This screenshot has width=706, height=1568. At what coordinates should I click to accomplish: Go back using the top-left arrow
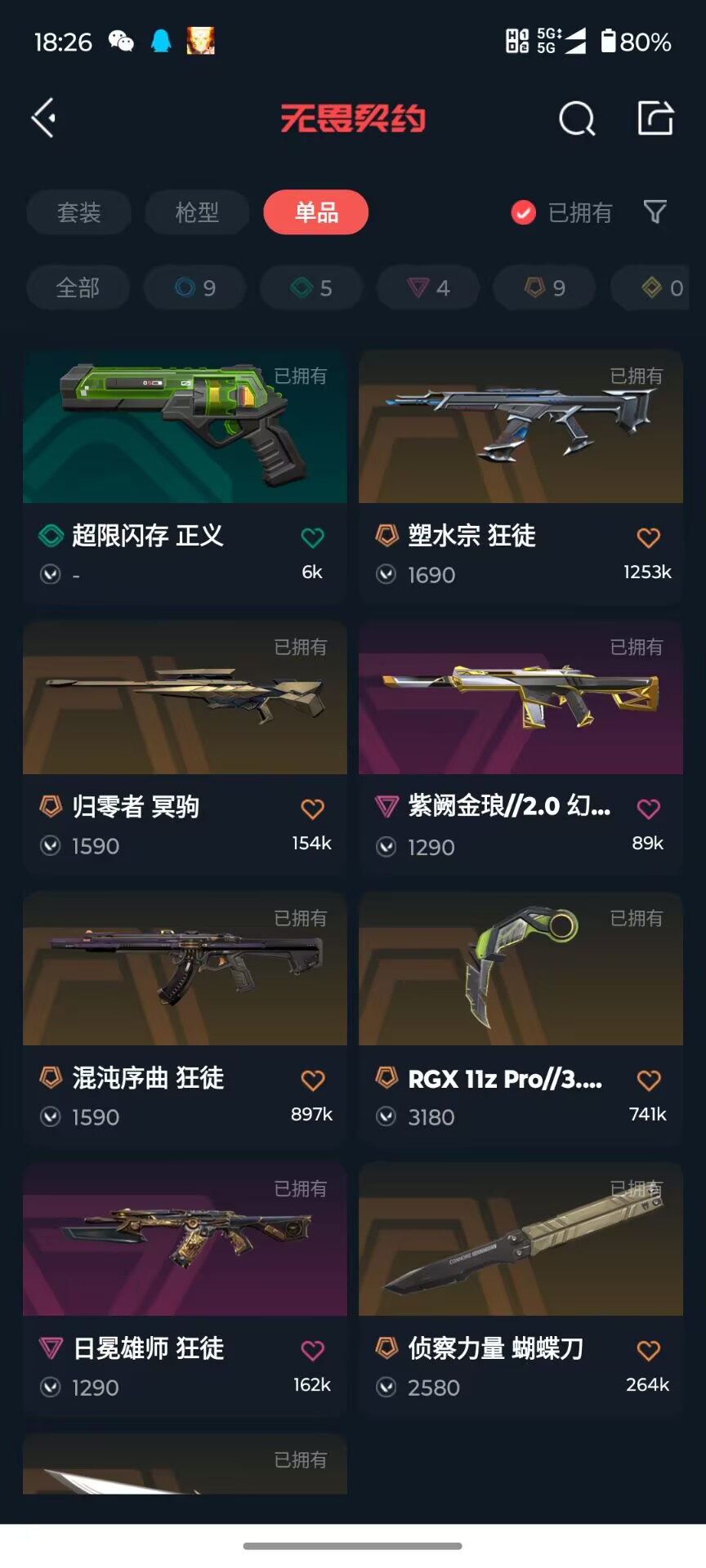[x=44, y=118]
